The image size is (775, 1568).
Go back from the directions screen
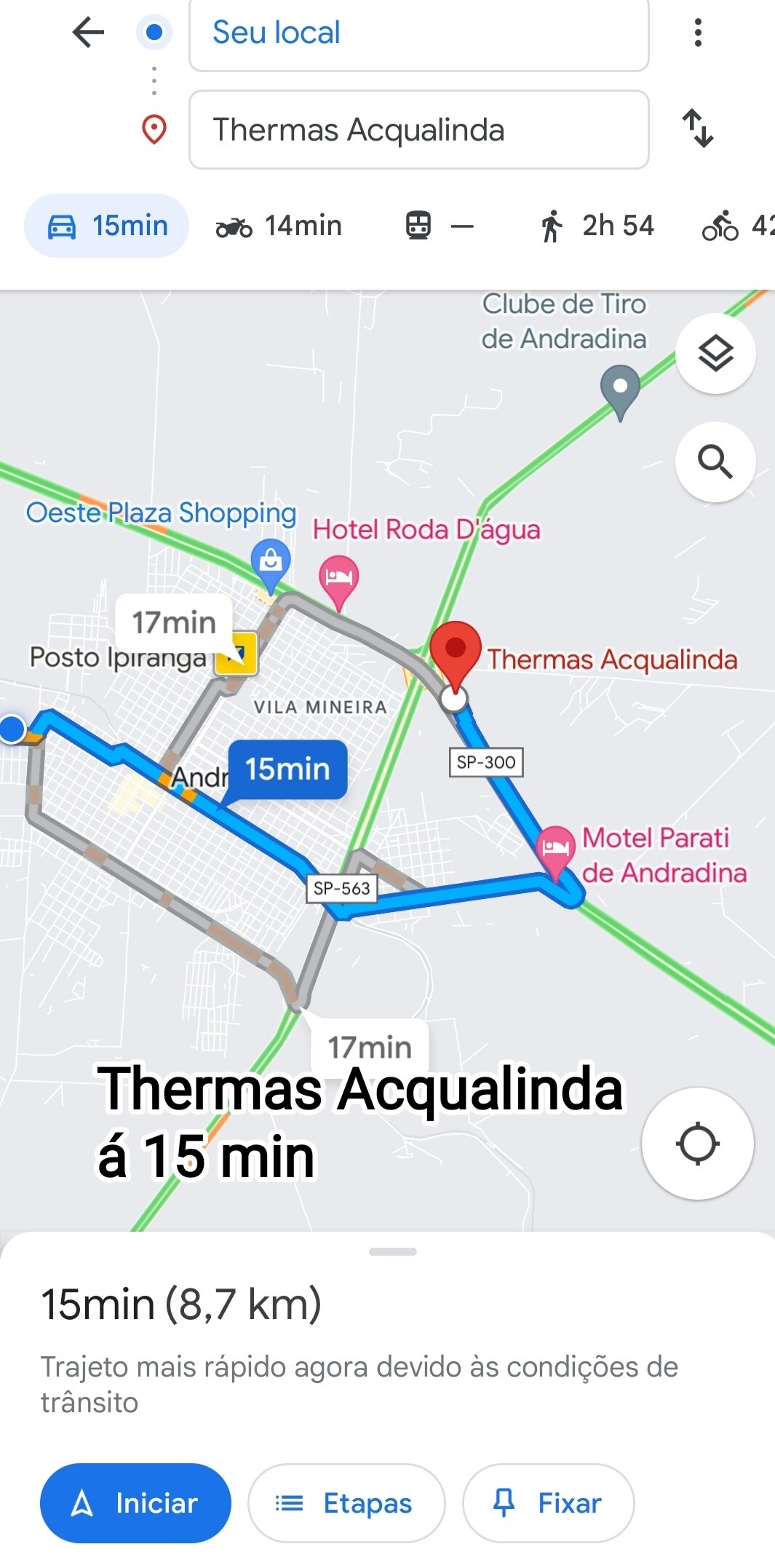click(x=89, y=33)
